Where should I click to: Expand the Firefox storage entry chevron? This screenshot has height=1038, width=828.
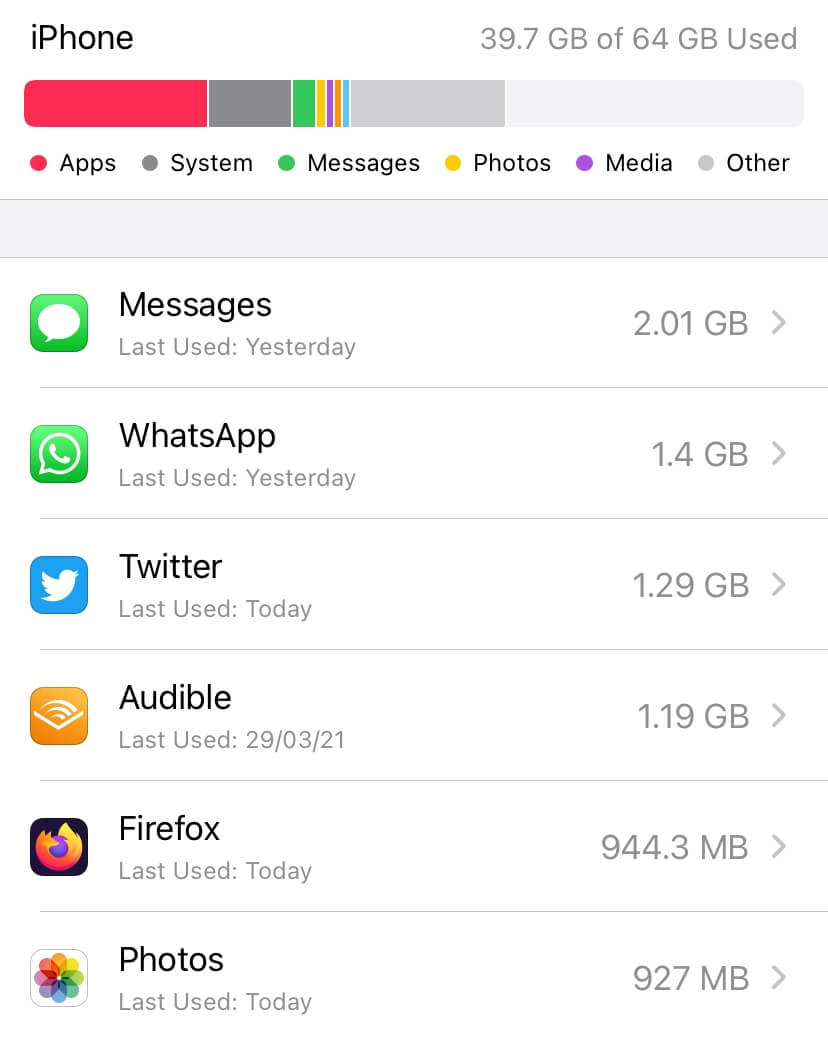(x=779, y=847)
